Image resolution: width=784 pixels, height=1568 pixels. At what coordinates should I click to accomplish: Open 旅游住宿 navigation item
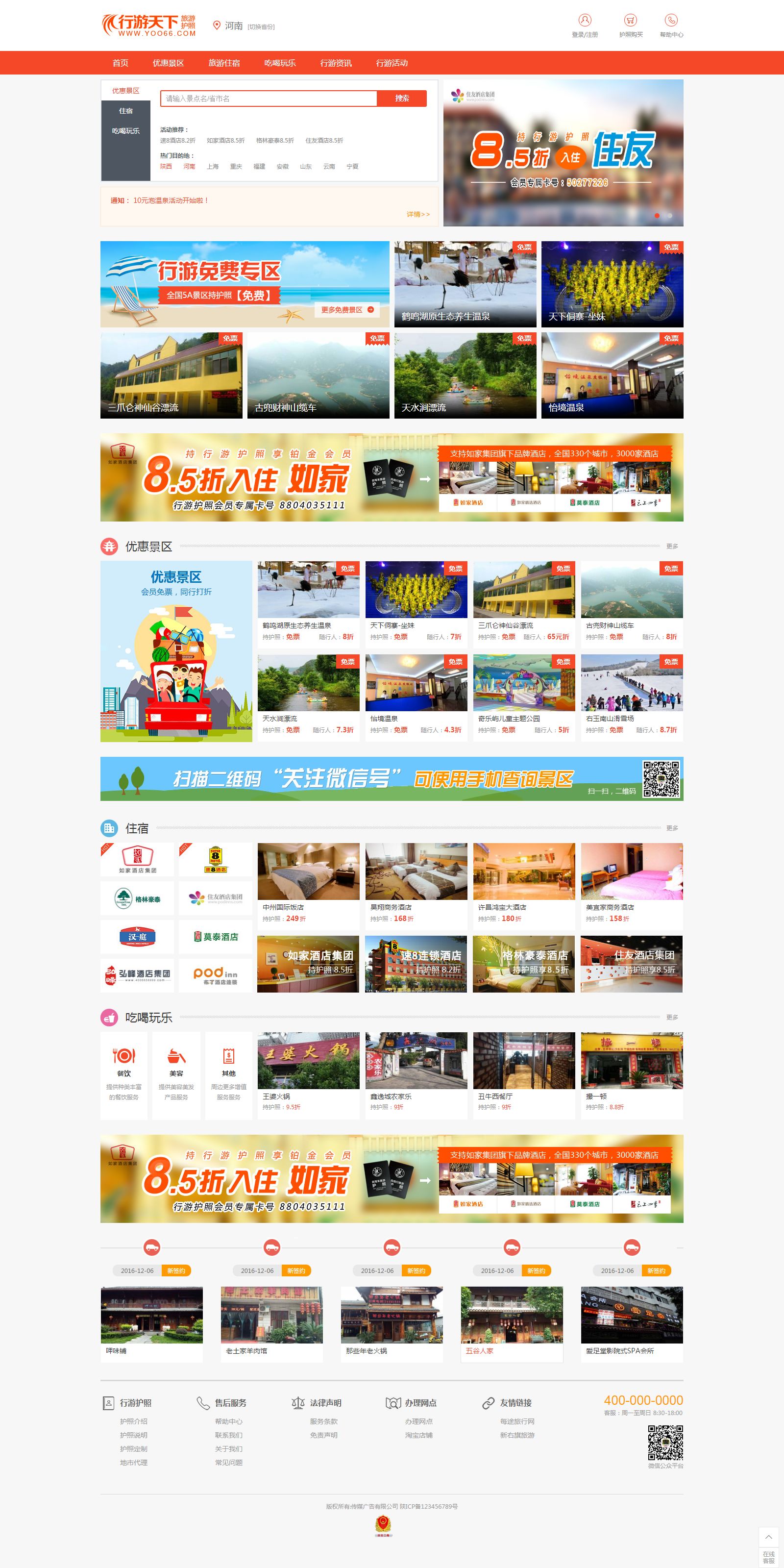(x=224, y=63)
